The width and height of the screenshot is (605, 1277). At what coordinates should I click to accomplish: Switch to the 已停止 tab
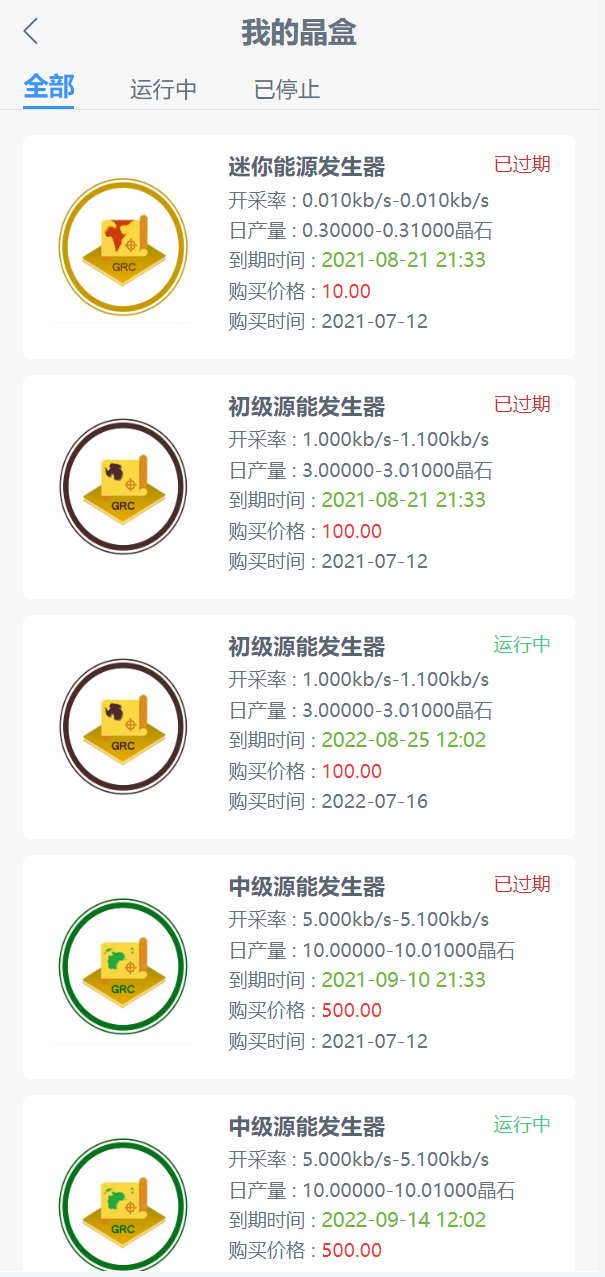click(x=287, y=89)
